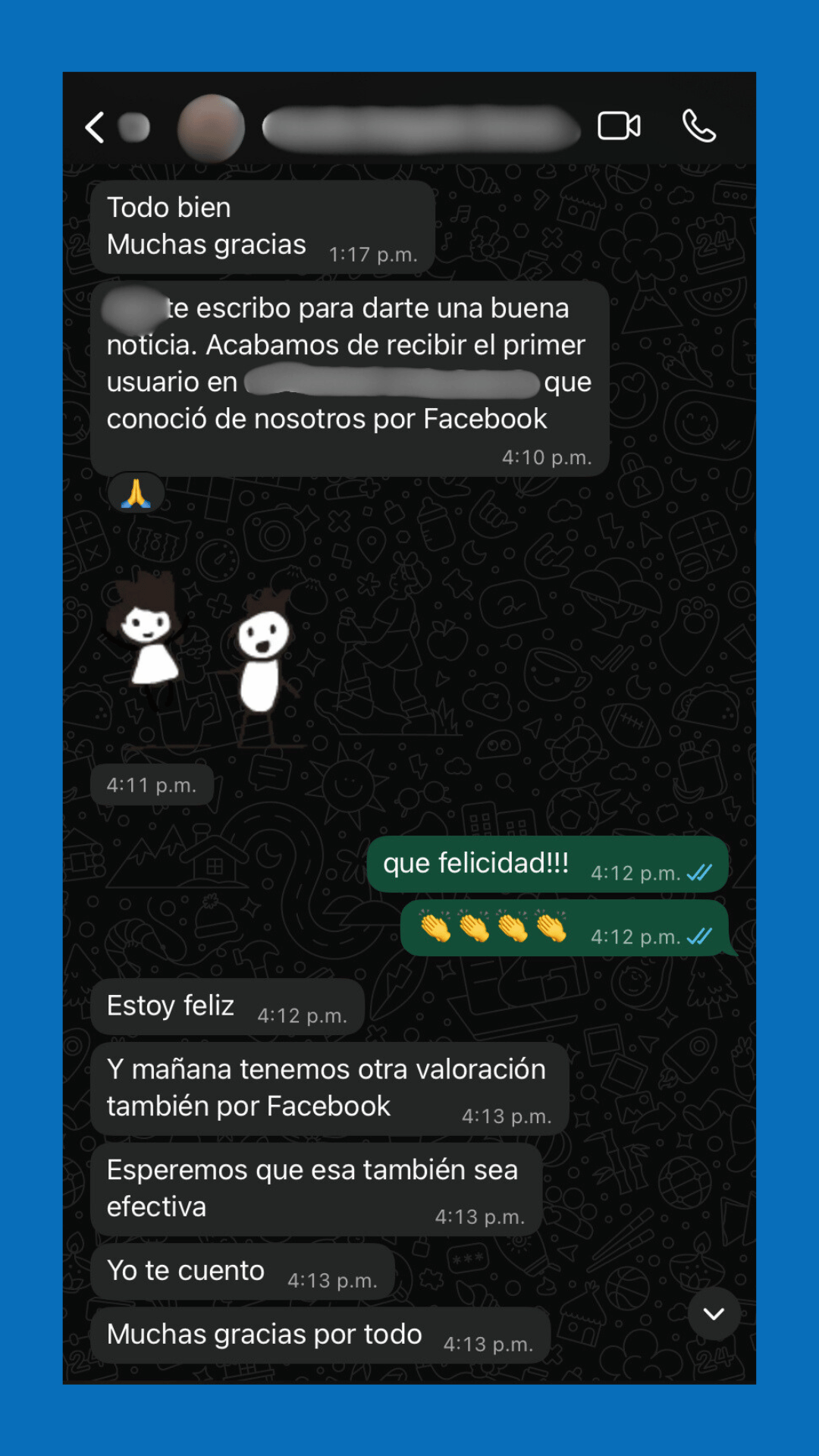Start a voice call

[698, 126]
